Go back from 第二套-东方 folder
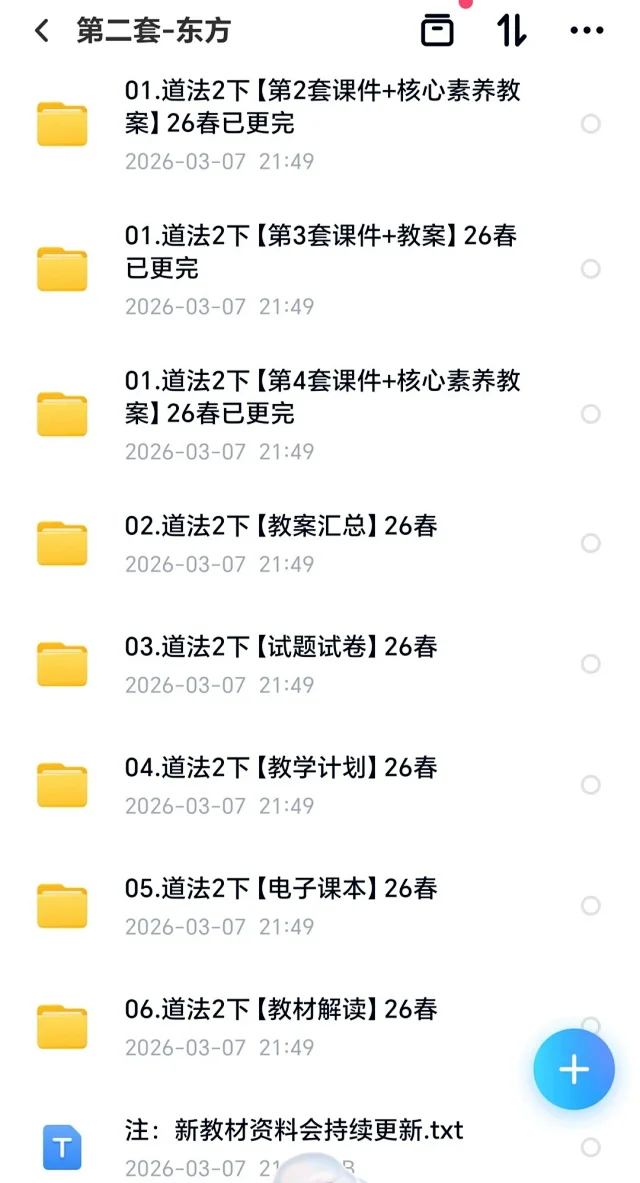The height and width of the screenshot is (1183, 640). [x=41, y=31]
